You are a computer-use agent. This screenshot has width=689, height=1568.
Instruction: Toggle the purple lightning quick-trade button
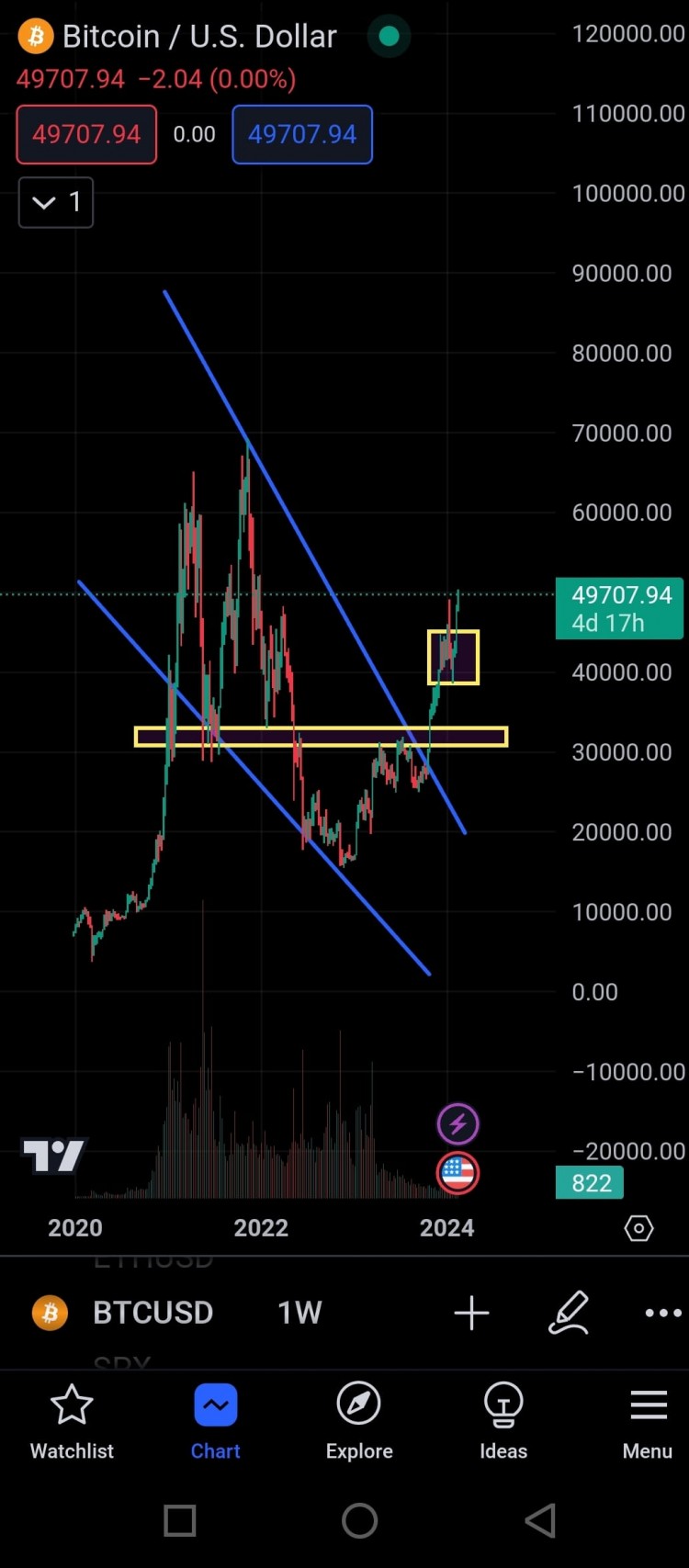coord(457,1122)
